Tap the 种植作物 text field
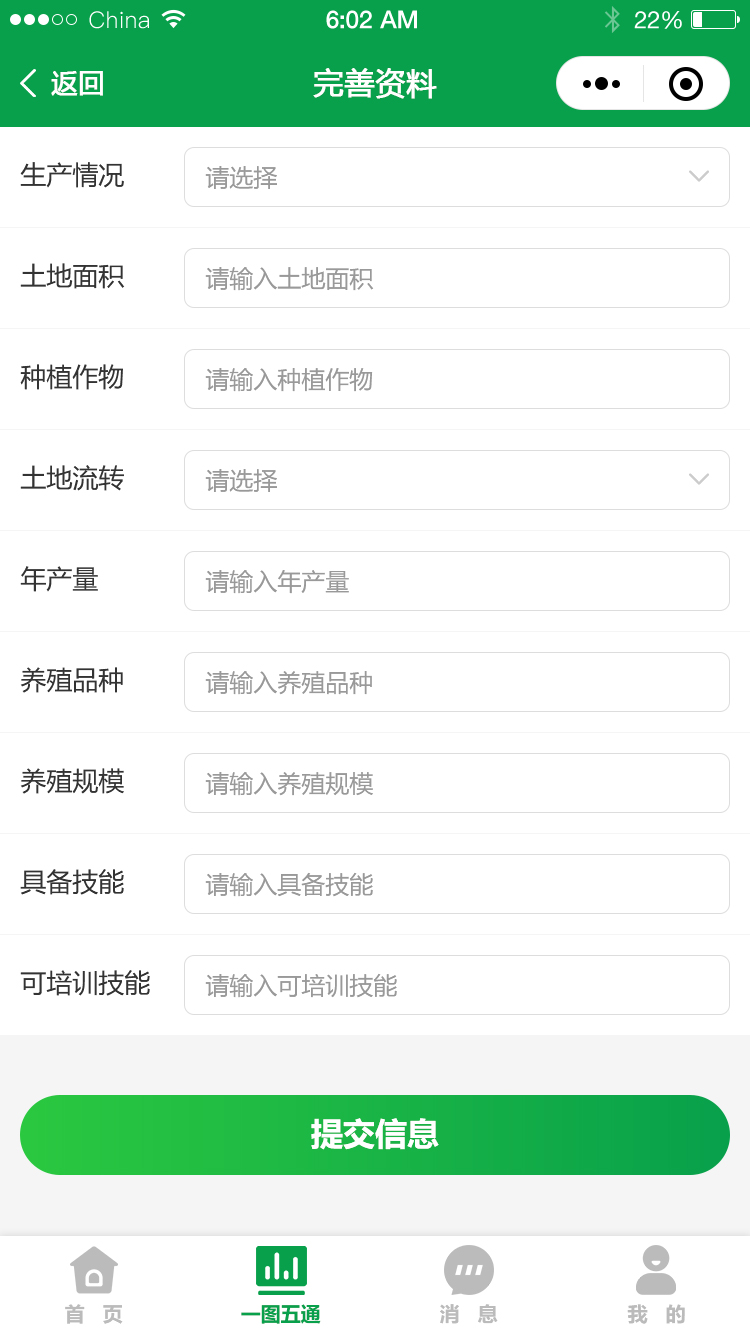This screenshot has height=1334, width=750. click(x=457, y=379)
